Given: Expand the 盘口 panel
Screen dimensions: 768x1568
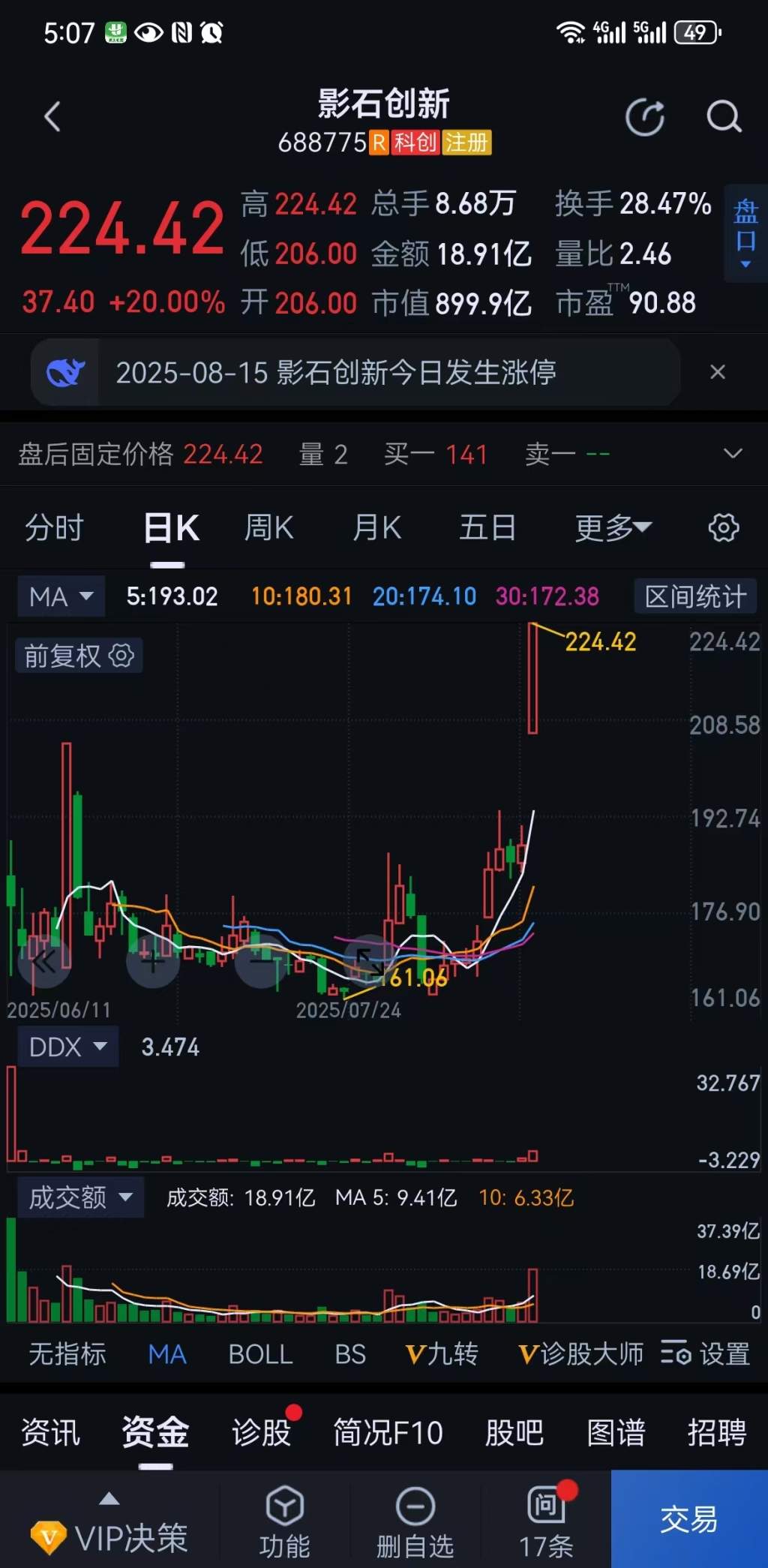Looking at the screenshot, I should (745, 233).
